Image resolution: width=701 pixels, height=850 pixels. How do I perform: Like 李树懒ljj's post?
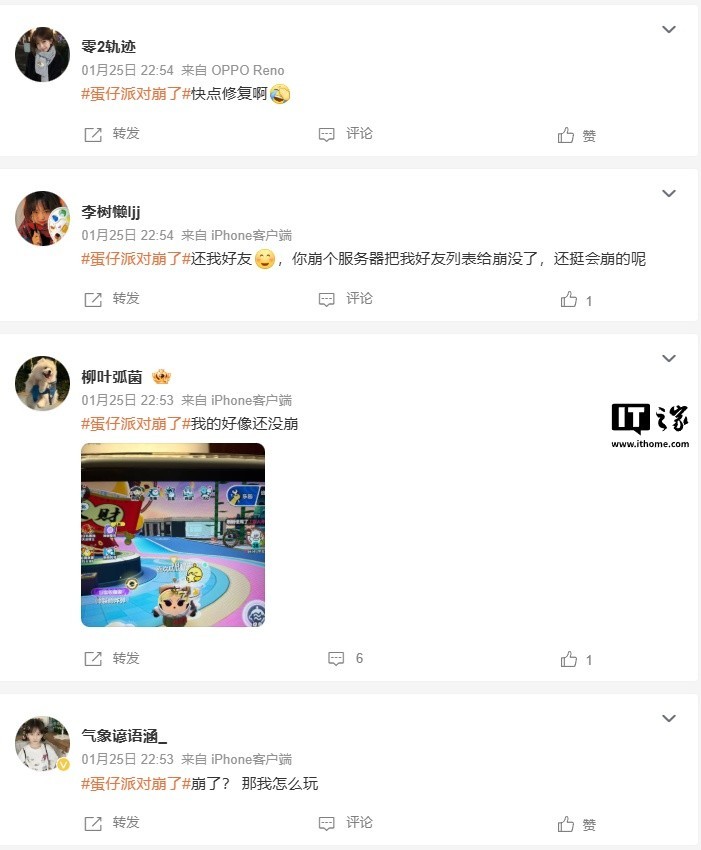[577, 300]
